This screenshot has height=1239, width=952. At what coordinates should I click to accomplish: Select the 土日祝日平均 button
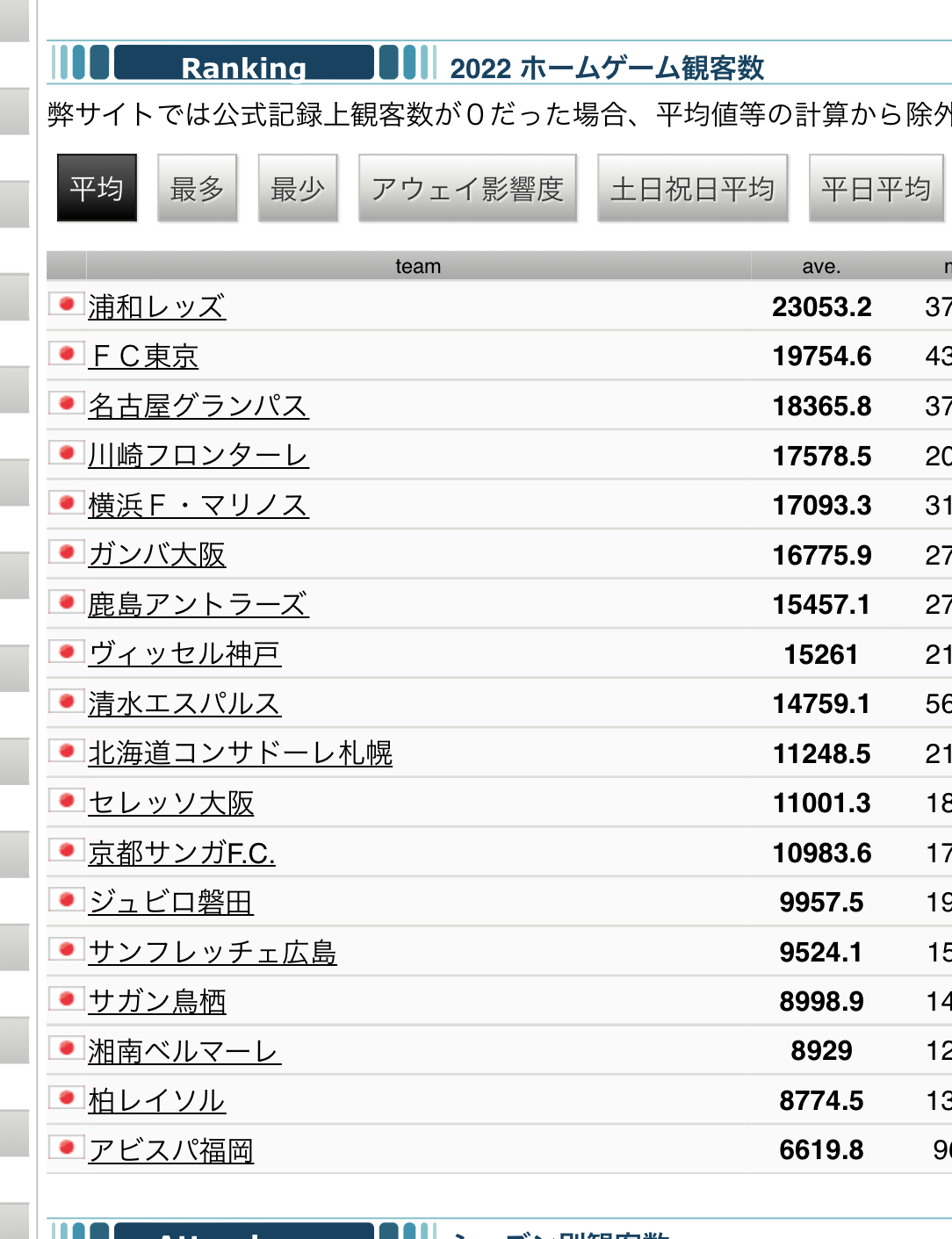(693, 188)
